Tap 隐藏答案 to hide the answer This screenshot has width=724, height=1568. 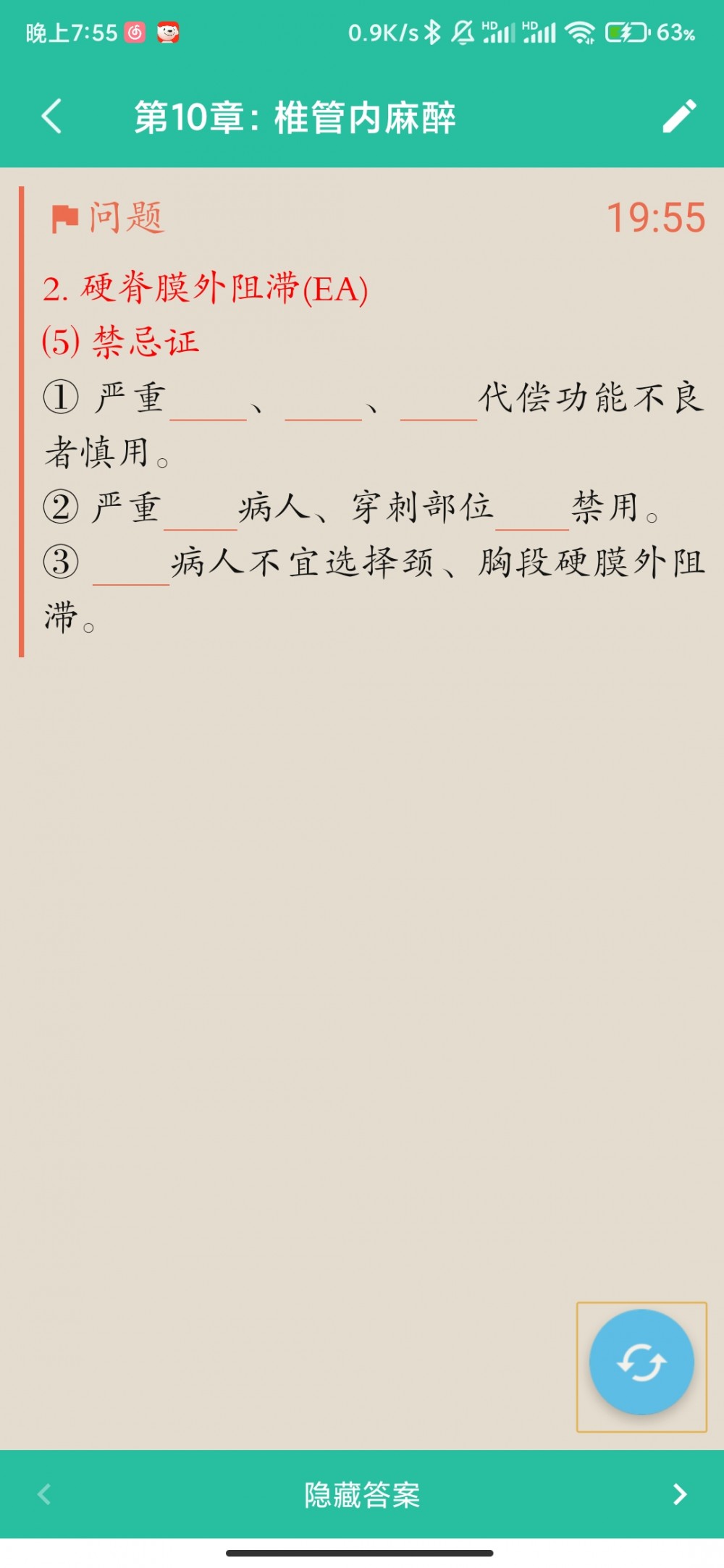click(362, 1494)
